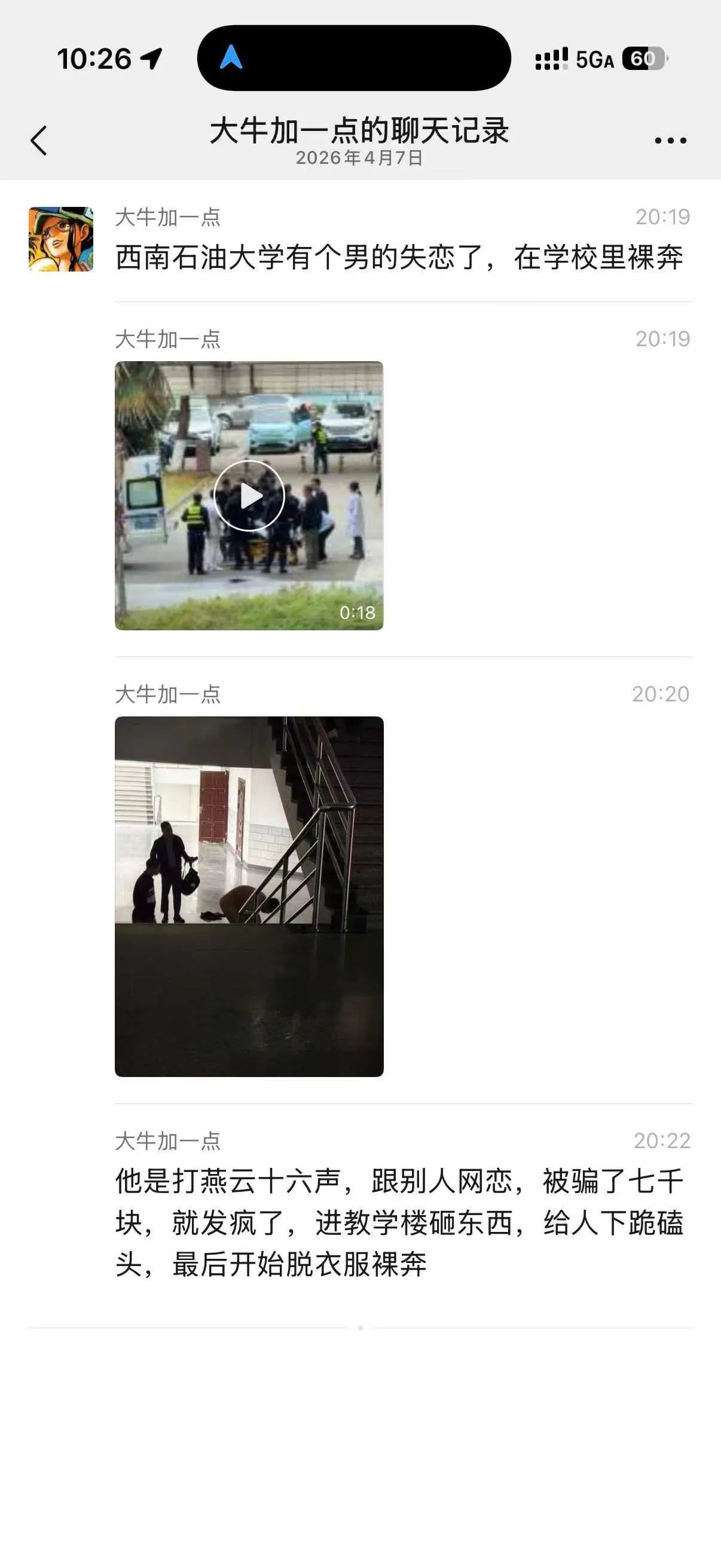Image resolution: width=721 pixels, height=1568 pixels.
Task: Tap the play icon on the video
Action: tap(249, 496)
